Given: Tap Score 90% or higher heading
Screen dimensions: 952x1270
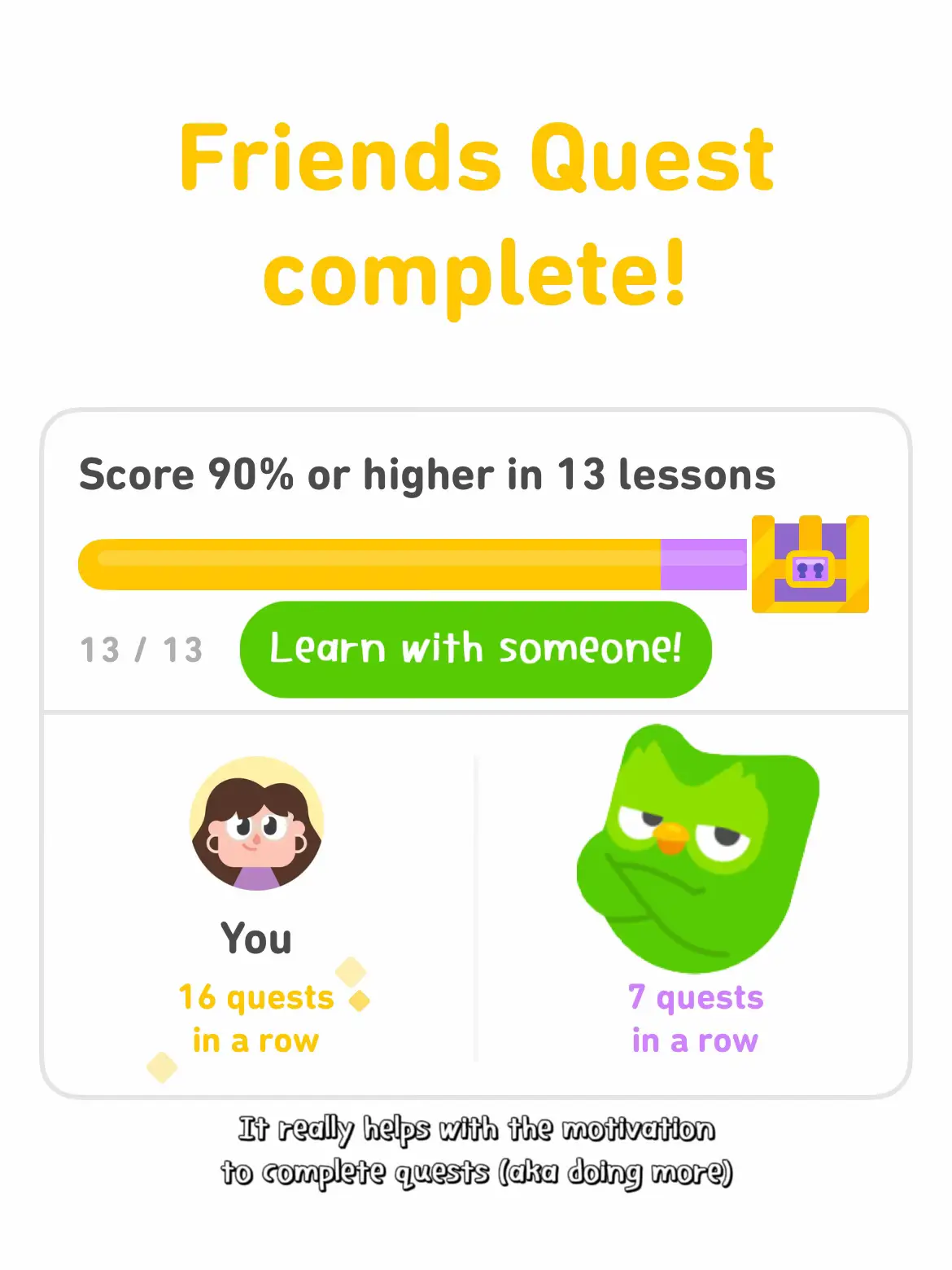Looking at the screenshot, I should point(426,475).
